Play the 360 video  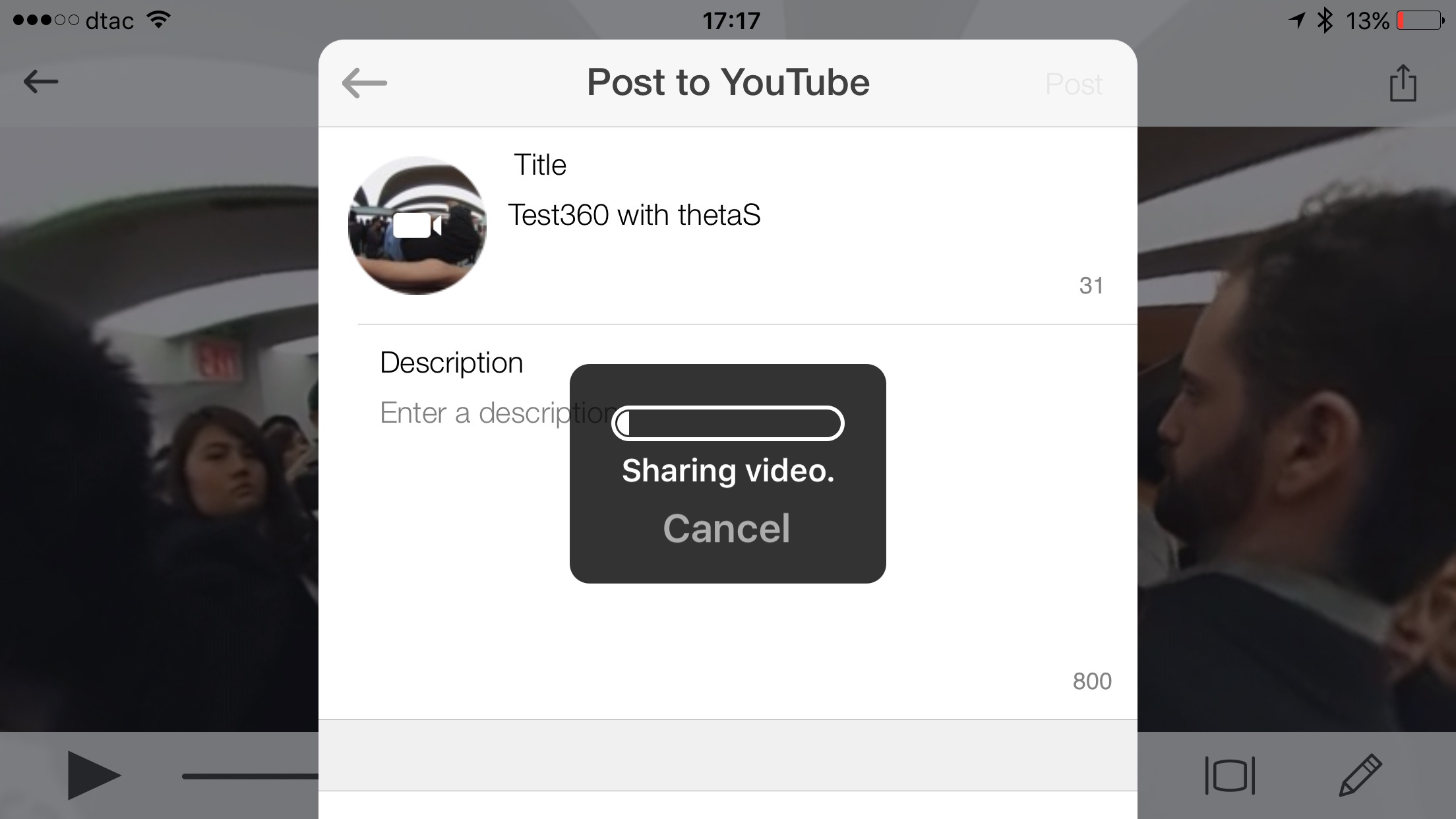pyautogui.click(x=93, y=775)
